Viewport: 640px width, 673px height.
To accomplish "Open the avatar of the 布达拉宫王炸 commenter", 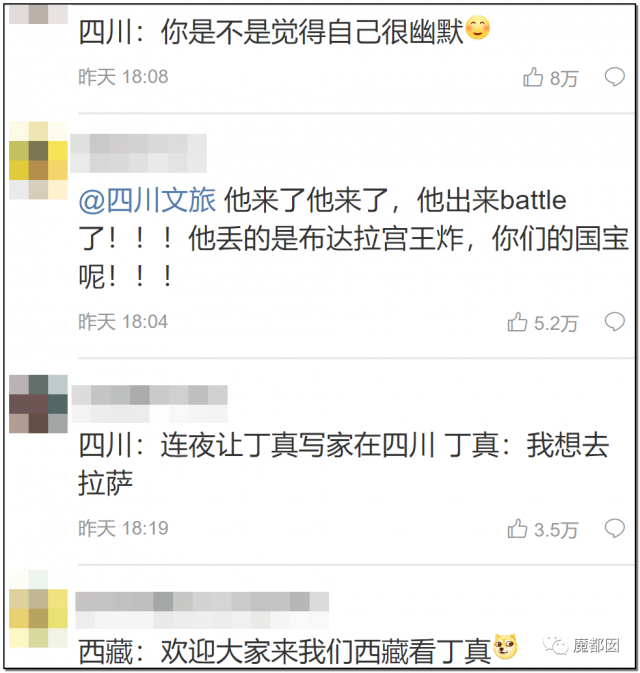I will coord(38,160).
